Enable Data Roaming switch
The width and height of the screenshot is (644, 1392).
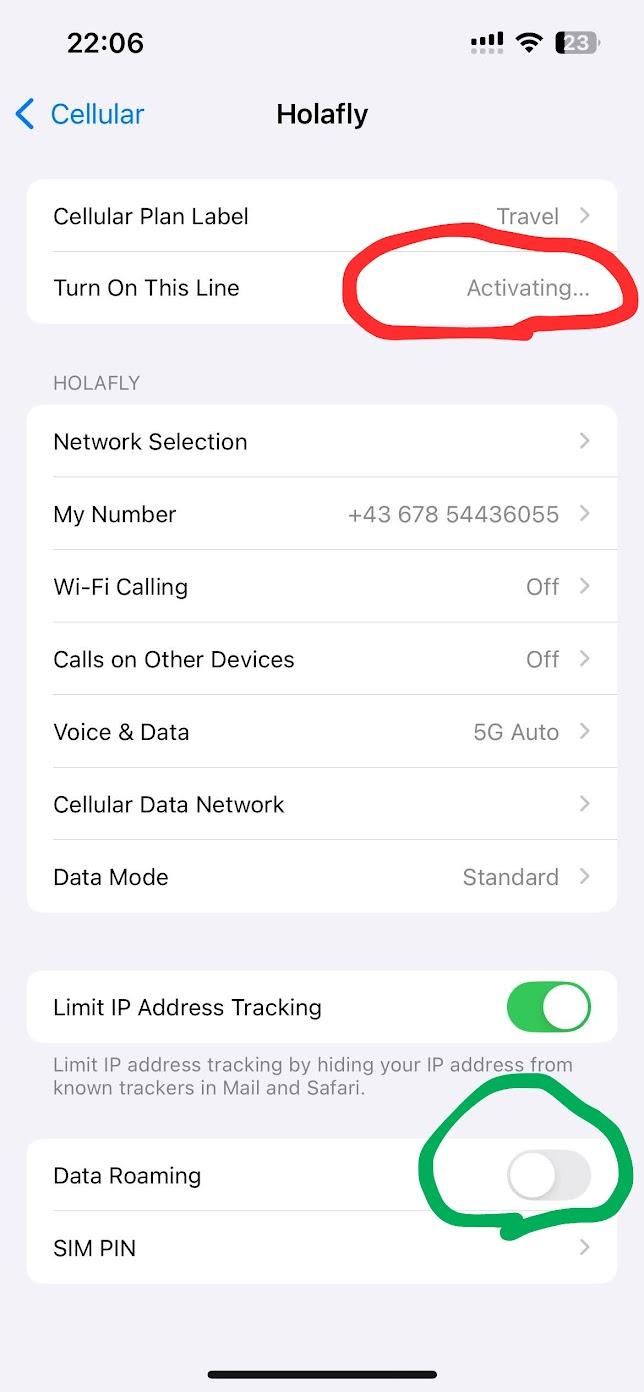(x=548, y=1176)
